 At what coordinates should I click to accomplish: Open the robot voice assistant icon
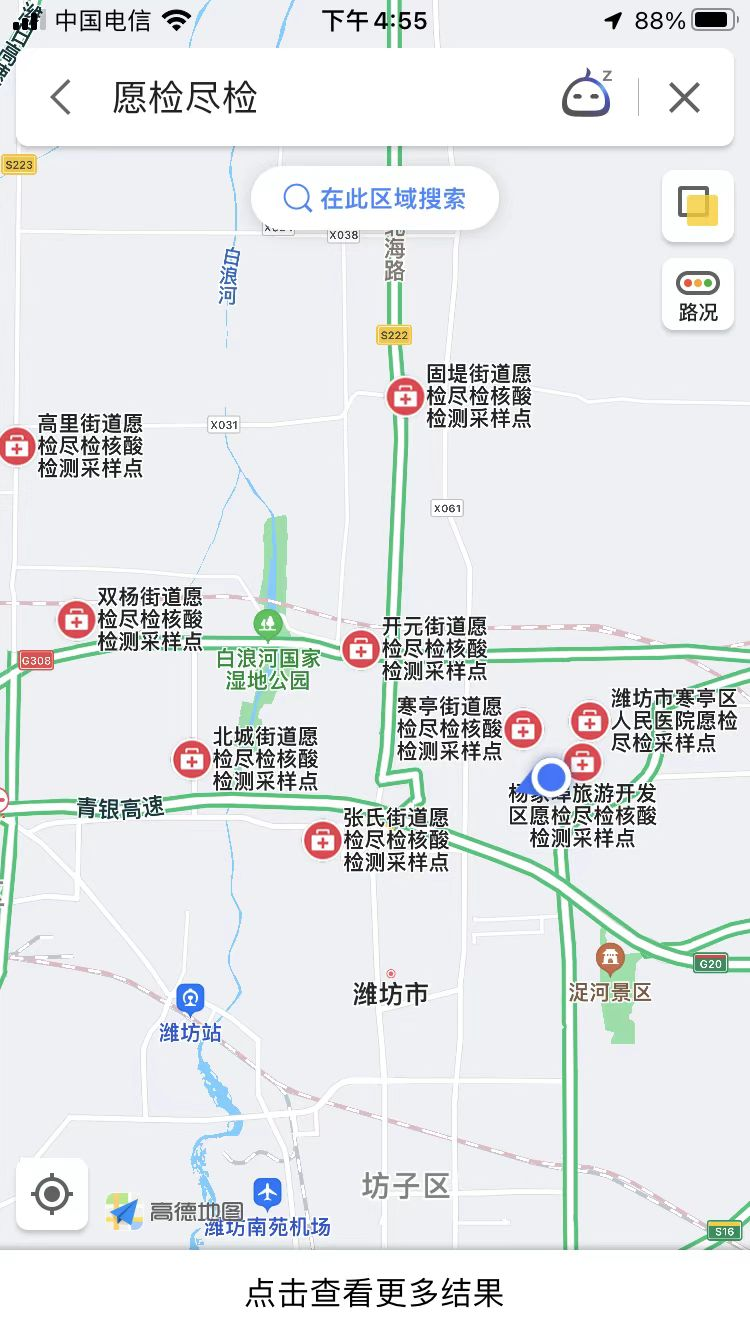pos(587,94)
